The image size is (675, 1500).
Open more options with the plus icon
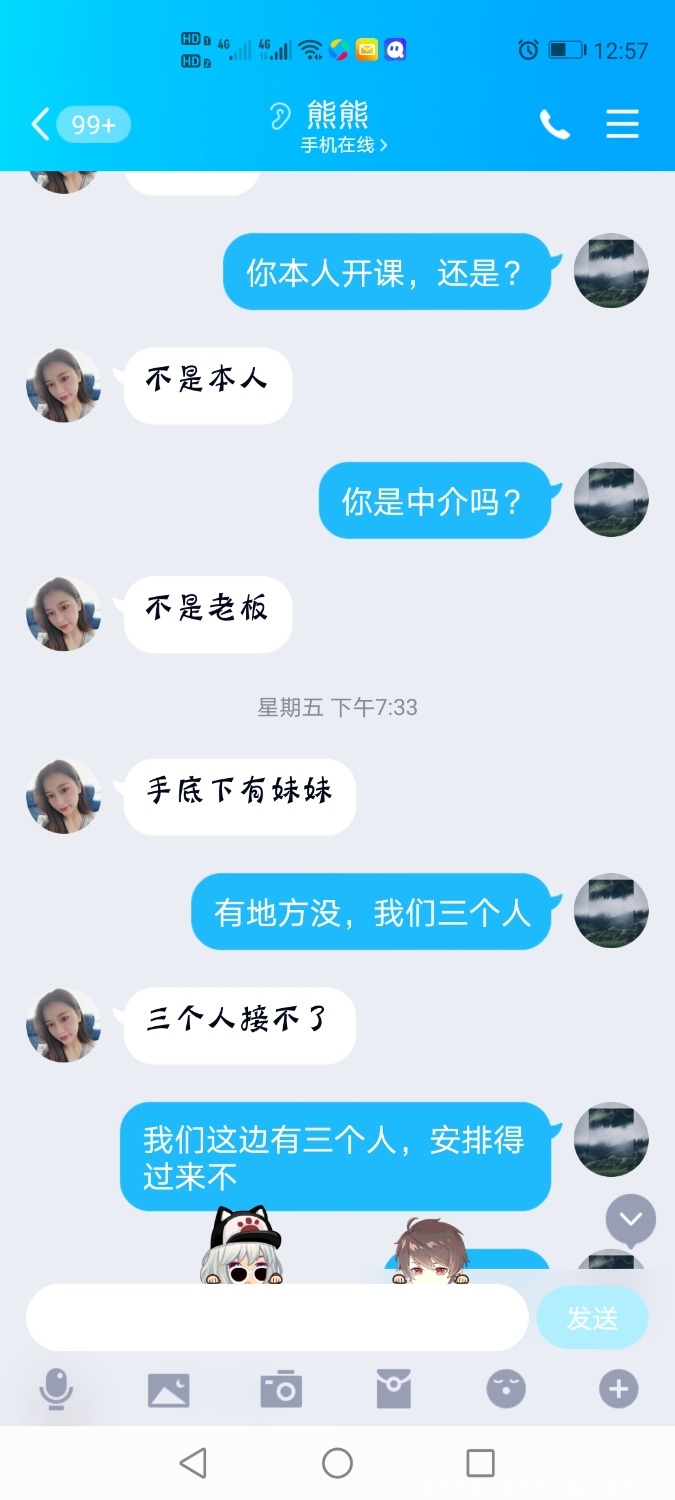[618, 1389]
